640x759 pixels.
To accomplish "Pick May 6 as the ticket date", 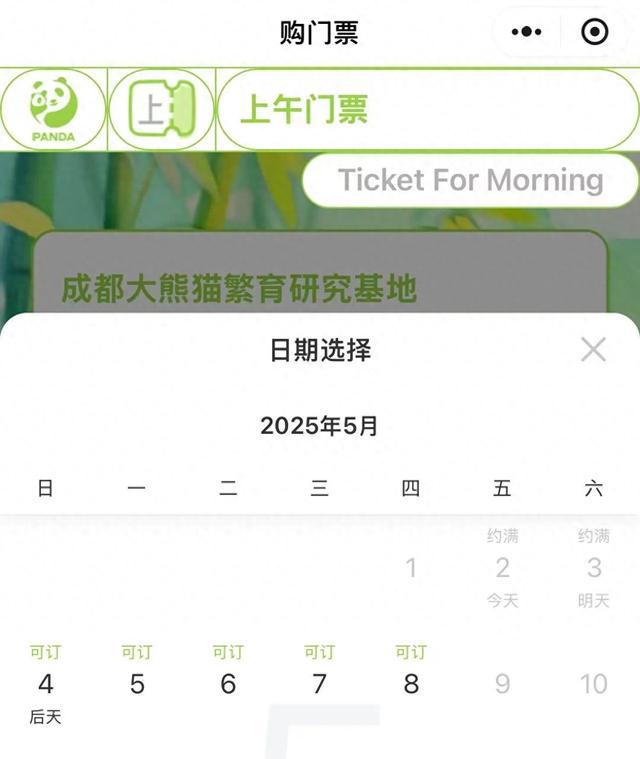I will 228,684.
